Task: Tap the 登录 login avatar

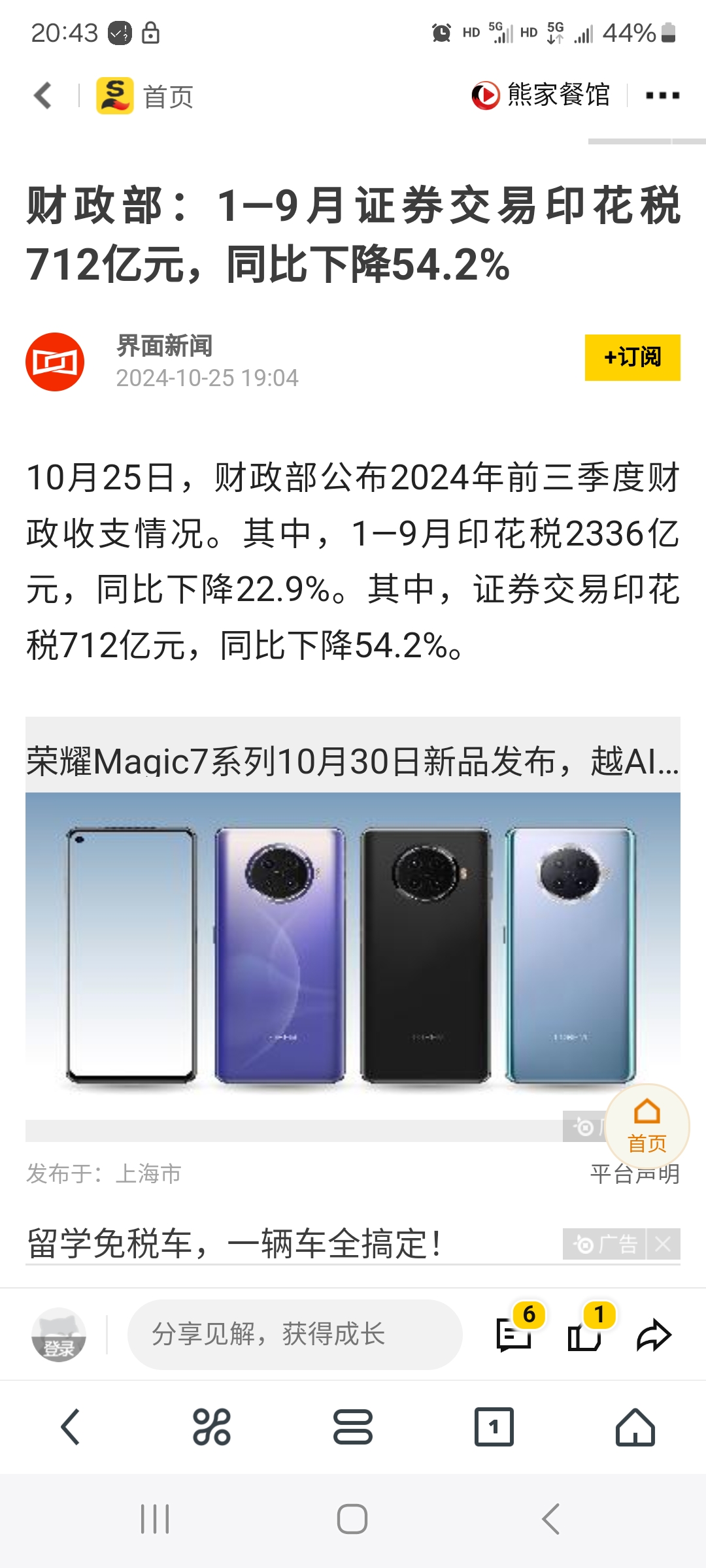Action: (x=59, y=1335)
